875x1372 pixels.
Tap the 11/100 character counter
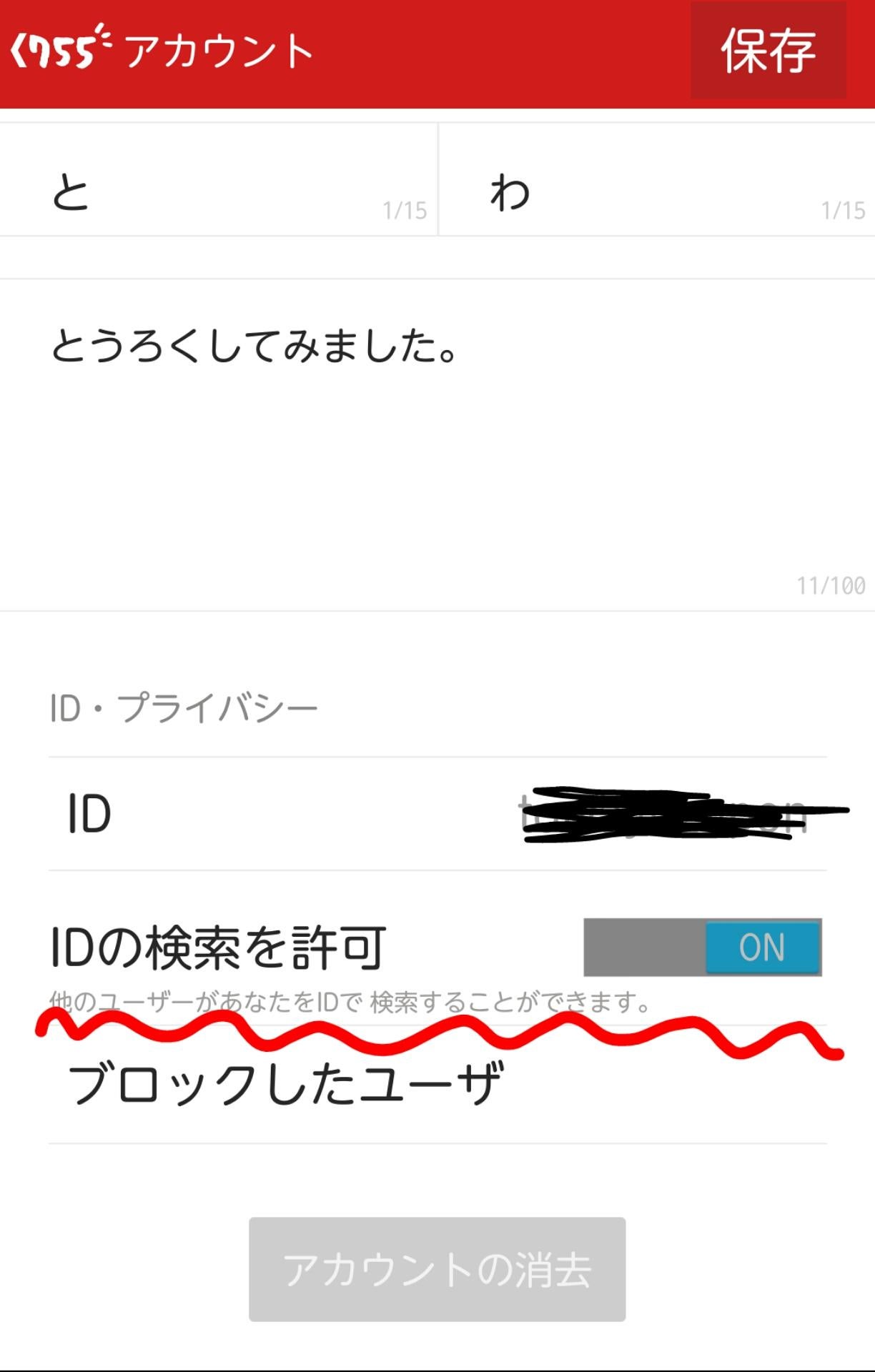click(x=829, y=586)
